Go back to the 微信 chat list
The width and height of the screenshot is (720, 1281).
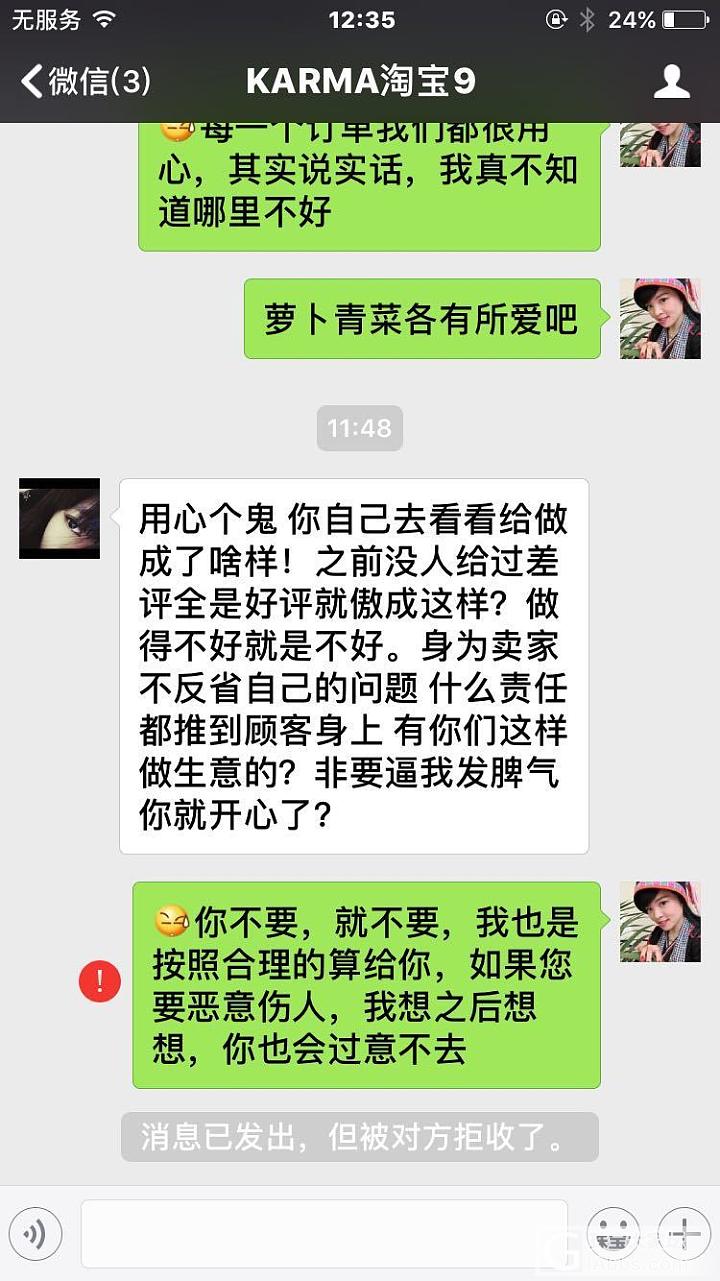point(85,82)
